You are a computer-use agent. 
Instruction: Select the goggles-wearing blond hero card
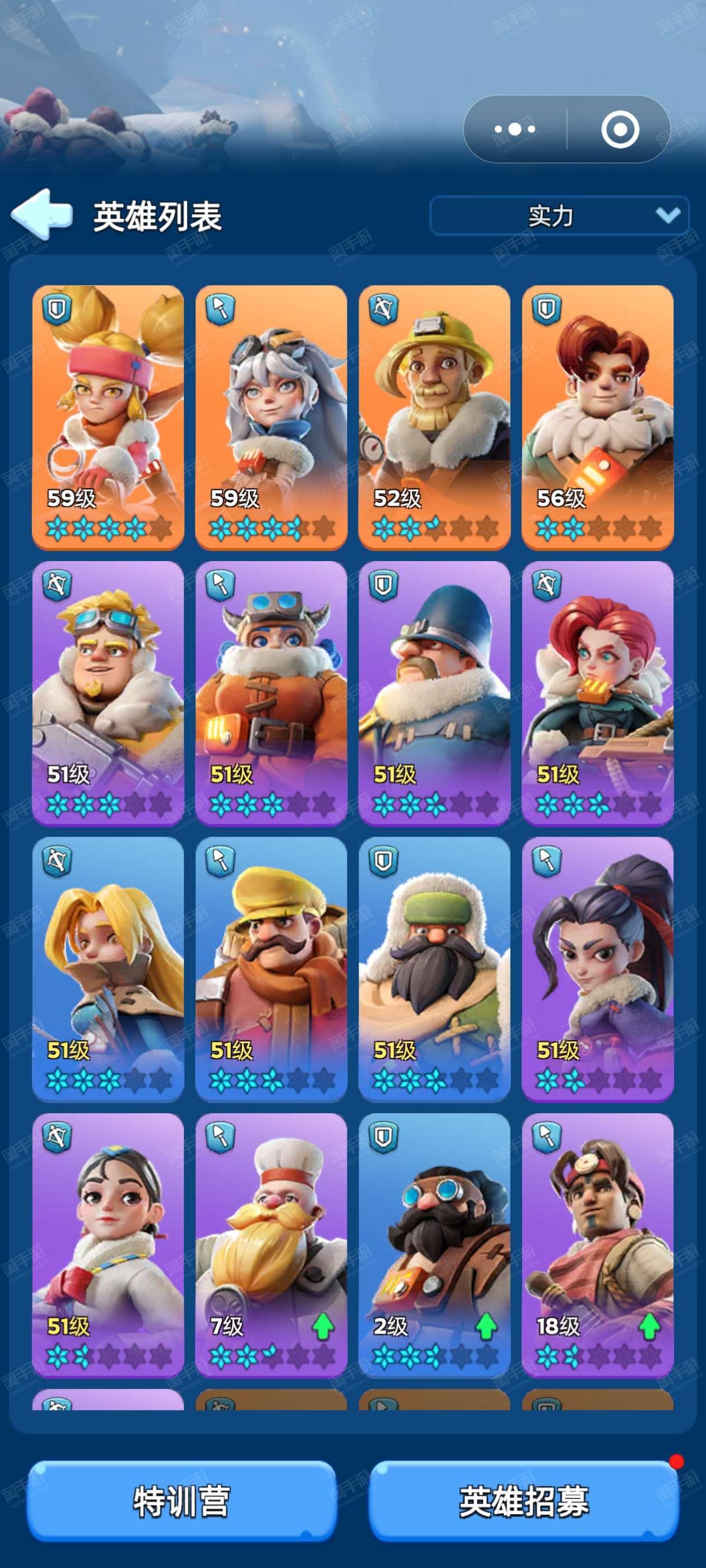(x=108, y=693)
